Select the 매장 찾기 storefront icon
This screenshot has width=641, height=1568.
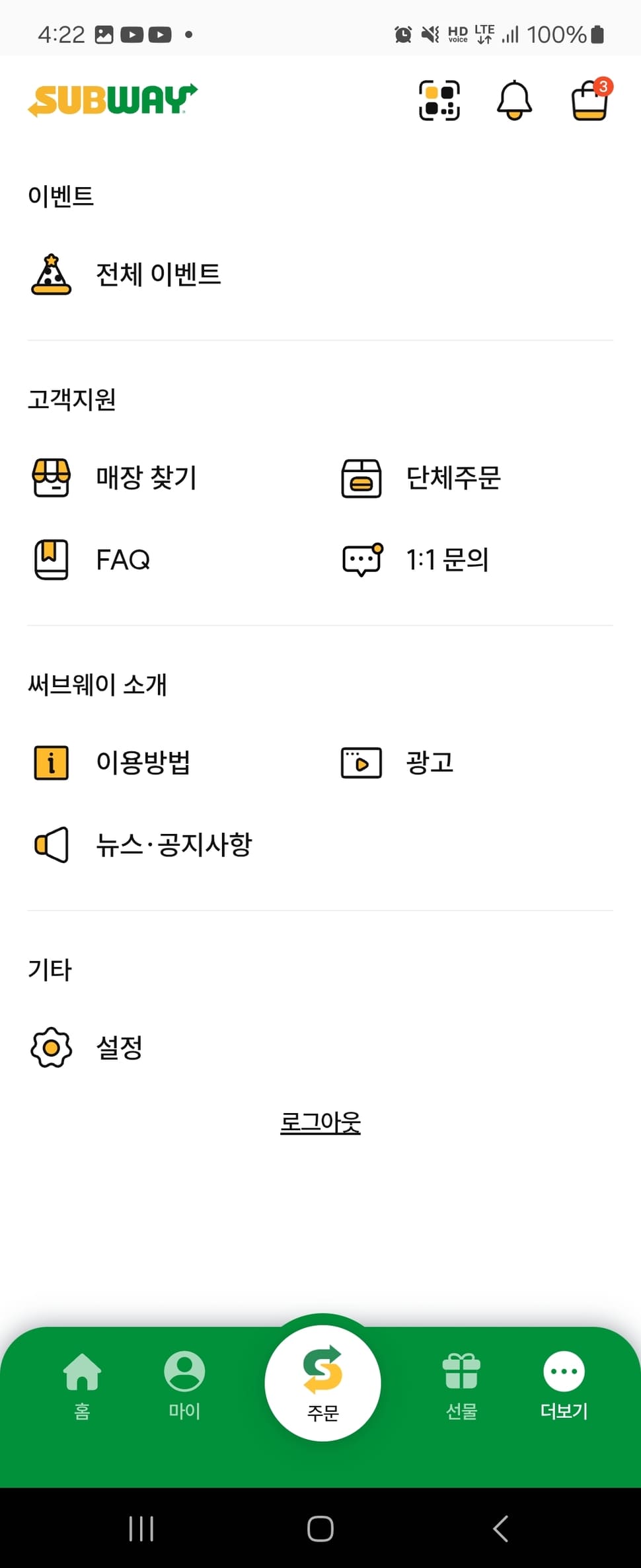point(51,478)
